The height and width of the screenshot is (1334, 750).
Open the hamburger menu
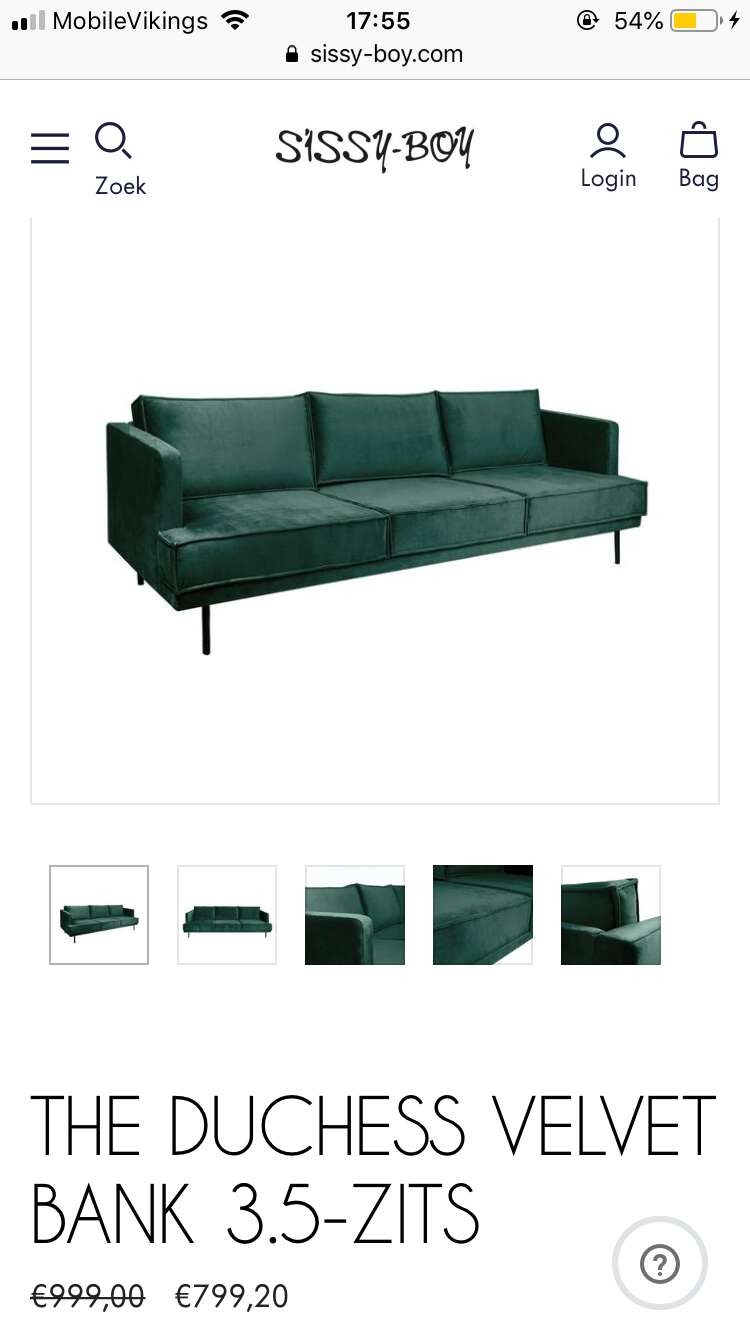tap(50, 148)
